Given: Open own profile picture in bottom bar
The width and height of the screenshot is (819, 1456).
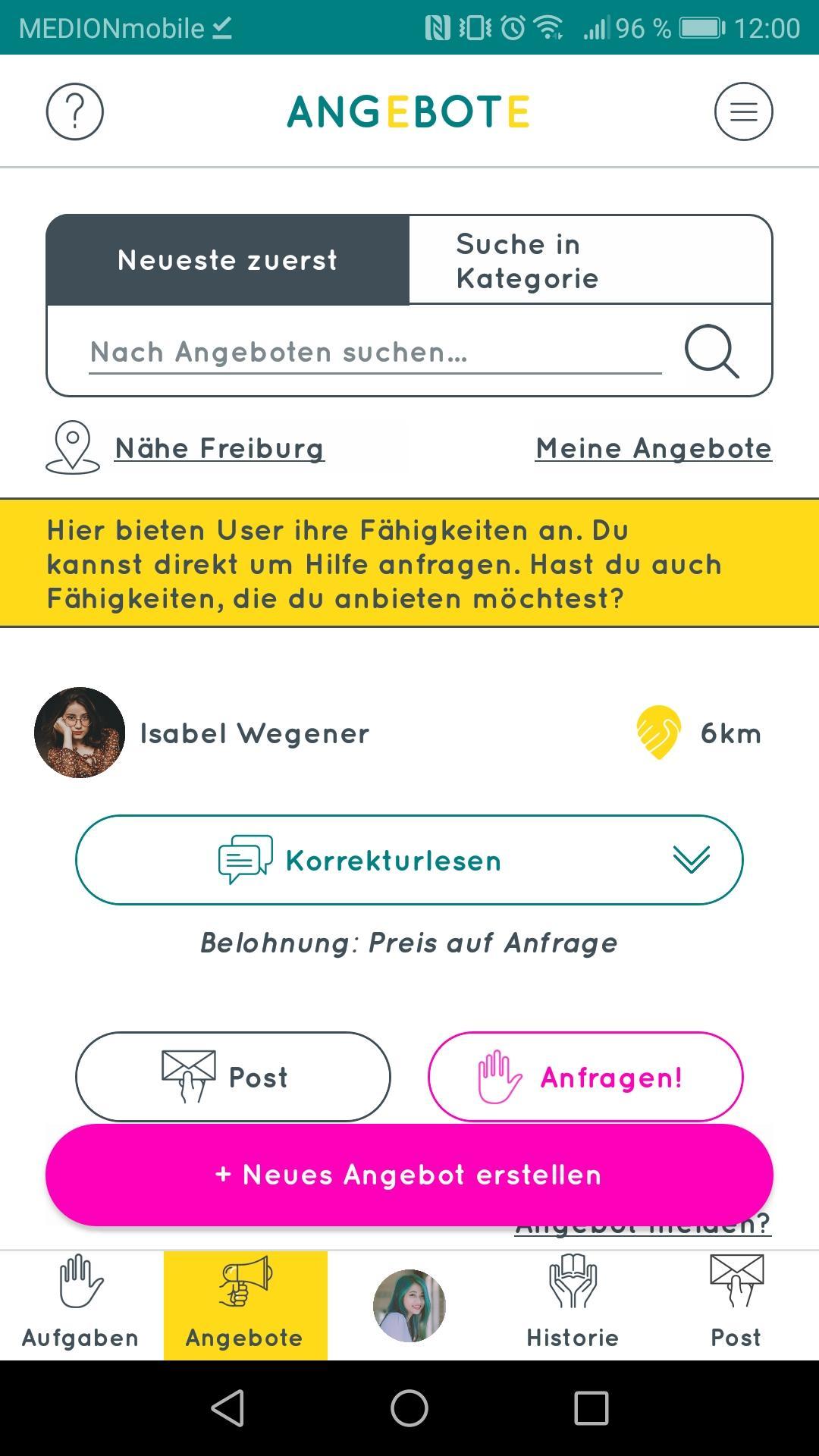Looking at the screenshot, I should tap(409, 1305).
